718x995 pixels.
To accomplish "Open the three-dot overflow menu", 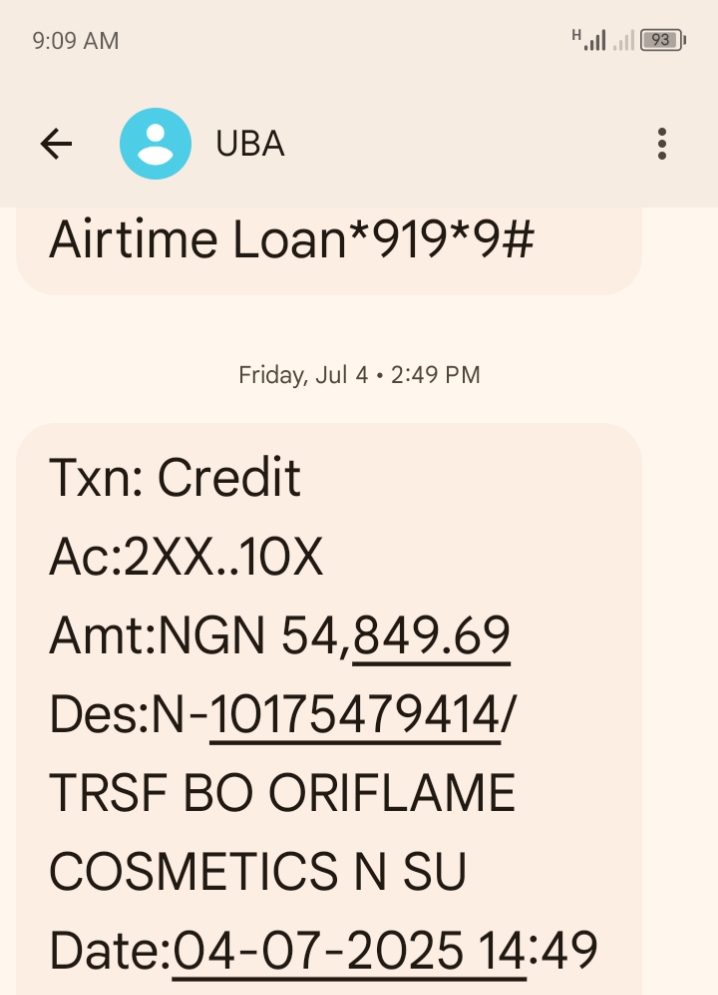I will pyautogui.click(x=661, y=145).
